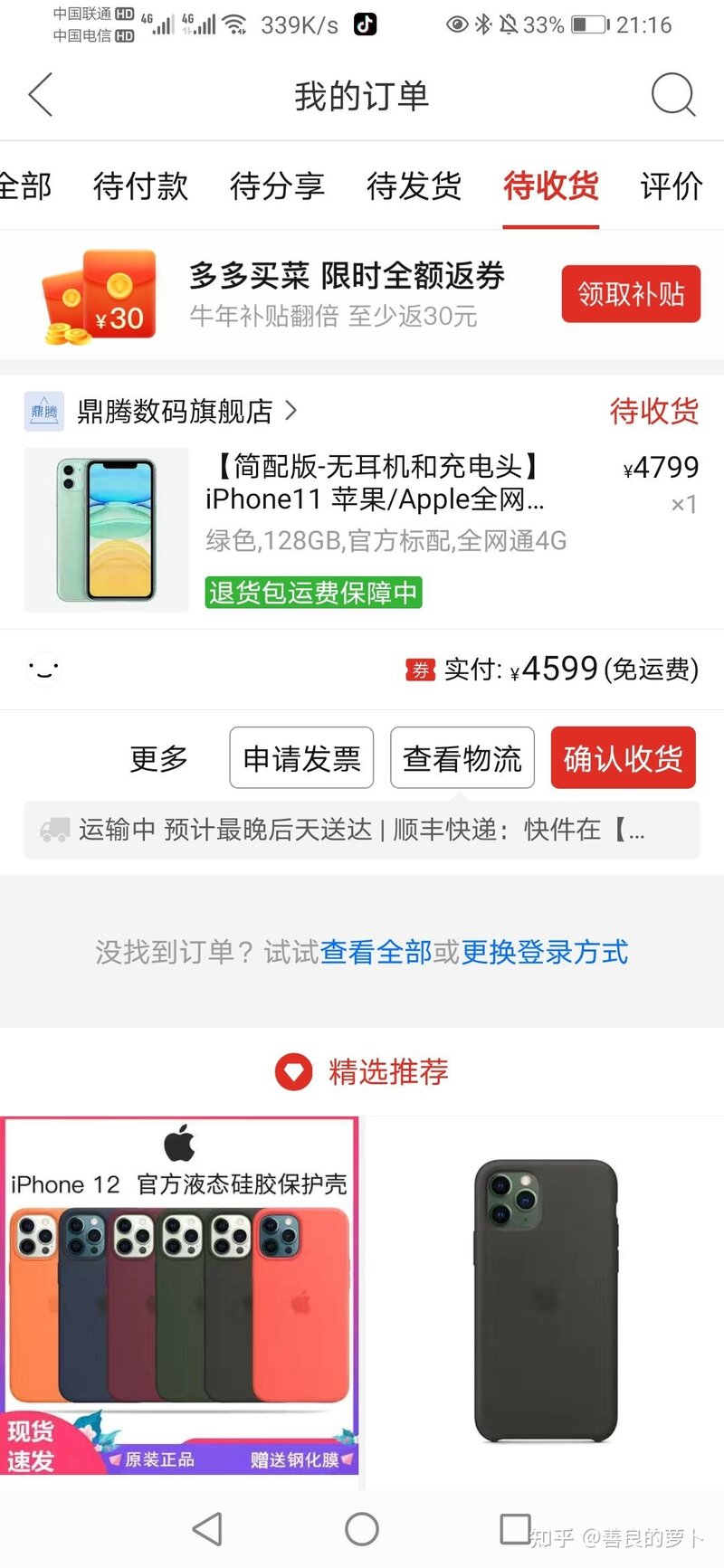Tap the 领取补贴 button
724x1568 pixels.
click(x=630, y=294)
